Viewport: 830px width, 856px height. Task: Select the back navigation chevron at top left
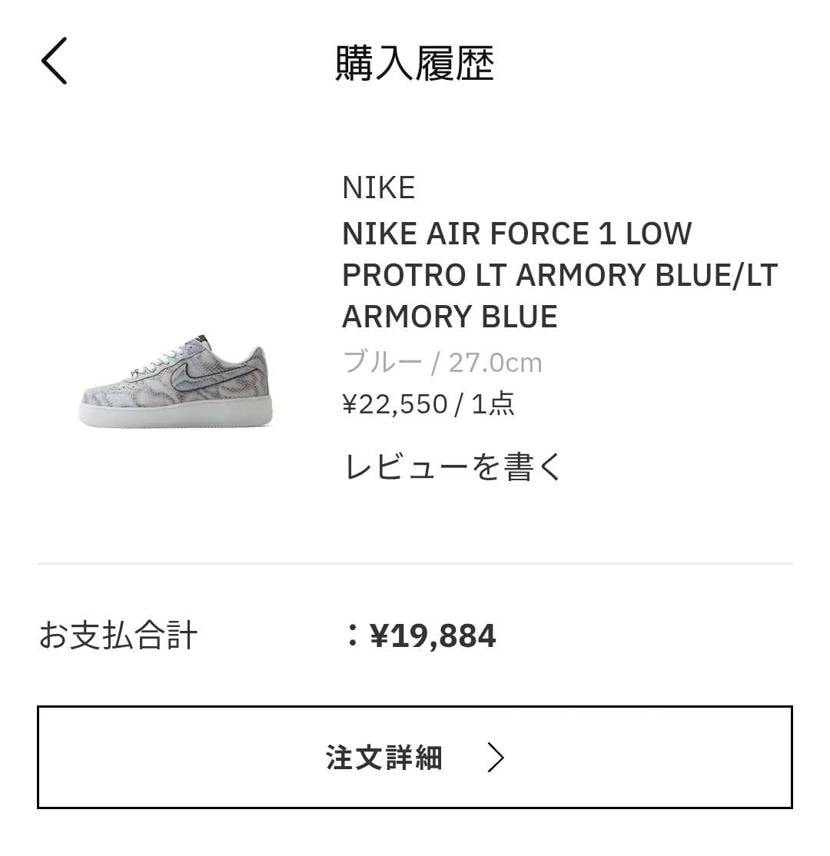[x=55, y=62]
